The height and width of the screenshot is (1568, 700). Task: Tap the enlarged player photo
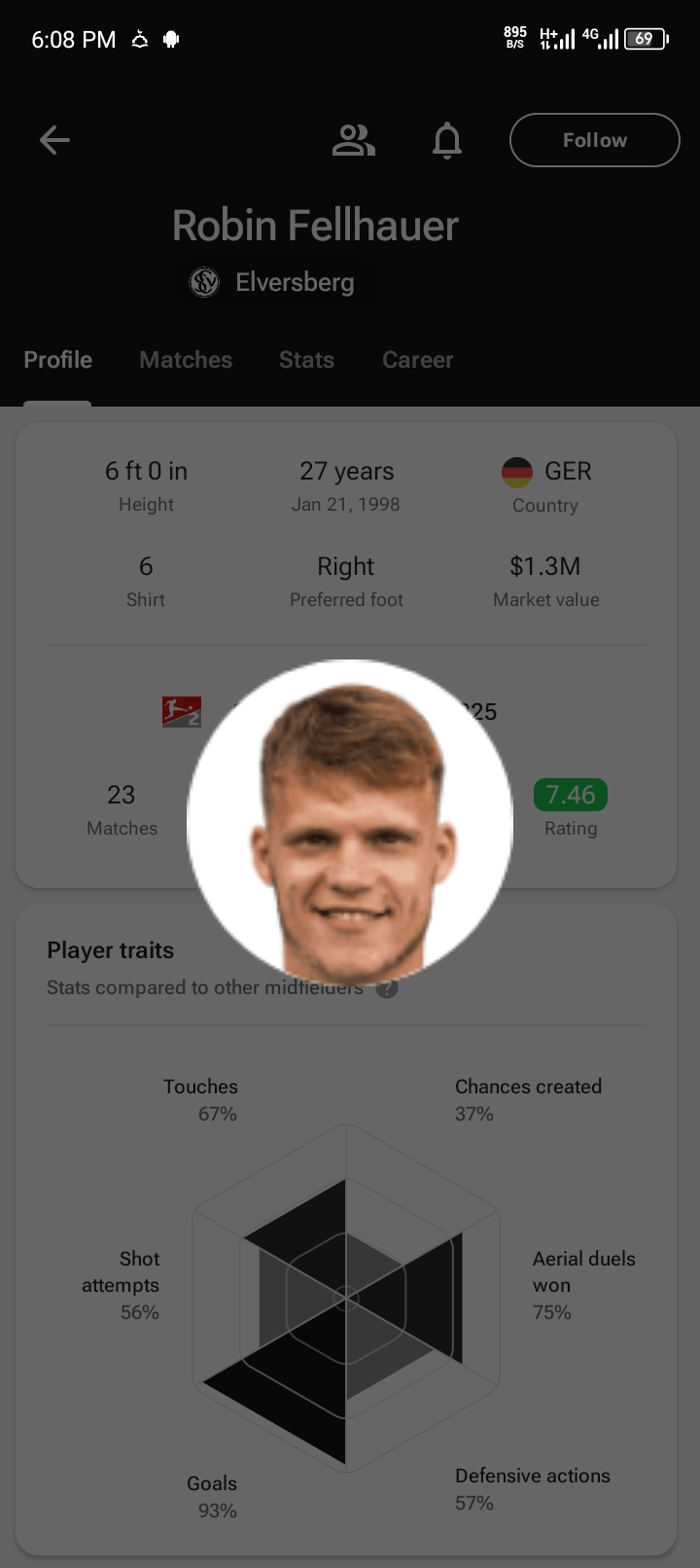[x=350, y=822]
